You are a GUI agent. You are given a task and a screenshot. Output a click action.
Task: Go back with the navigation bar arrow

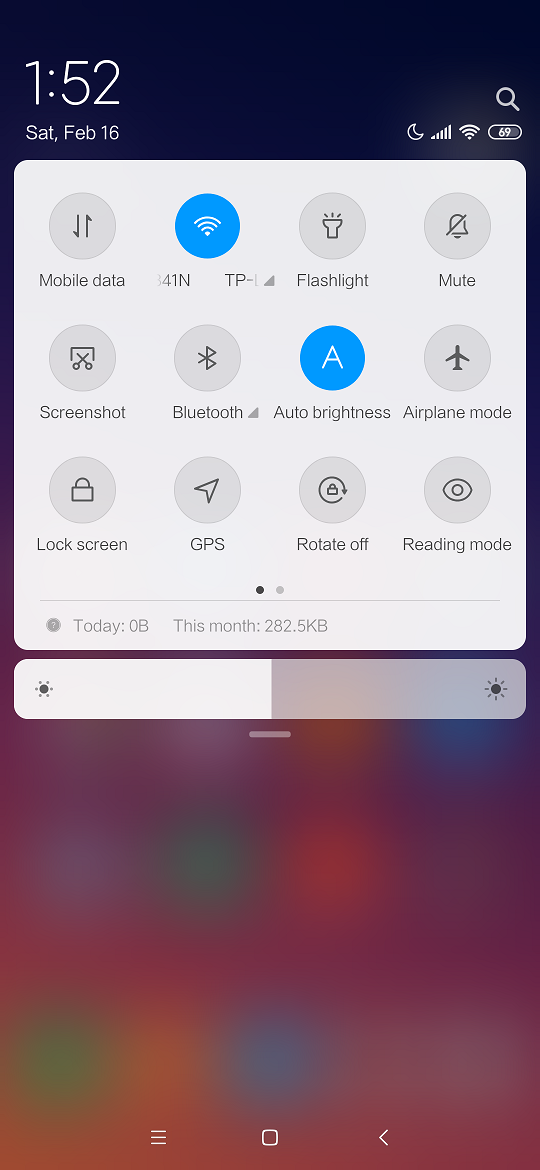pos(383,1137)
